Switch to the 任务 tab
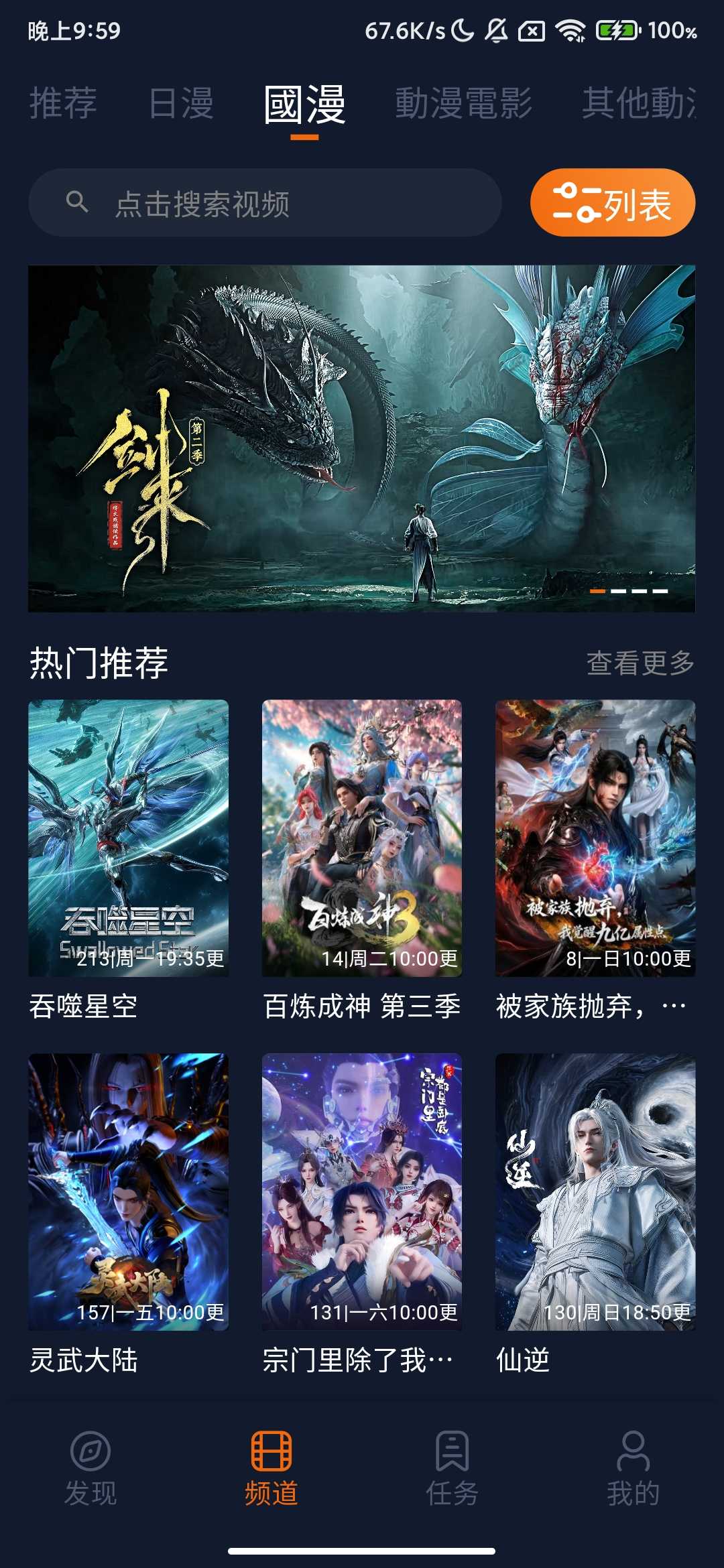The width and height of the screenshot is (724, 1568). (x=452, y=1467)
